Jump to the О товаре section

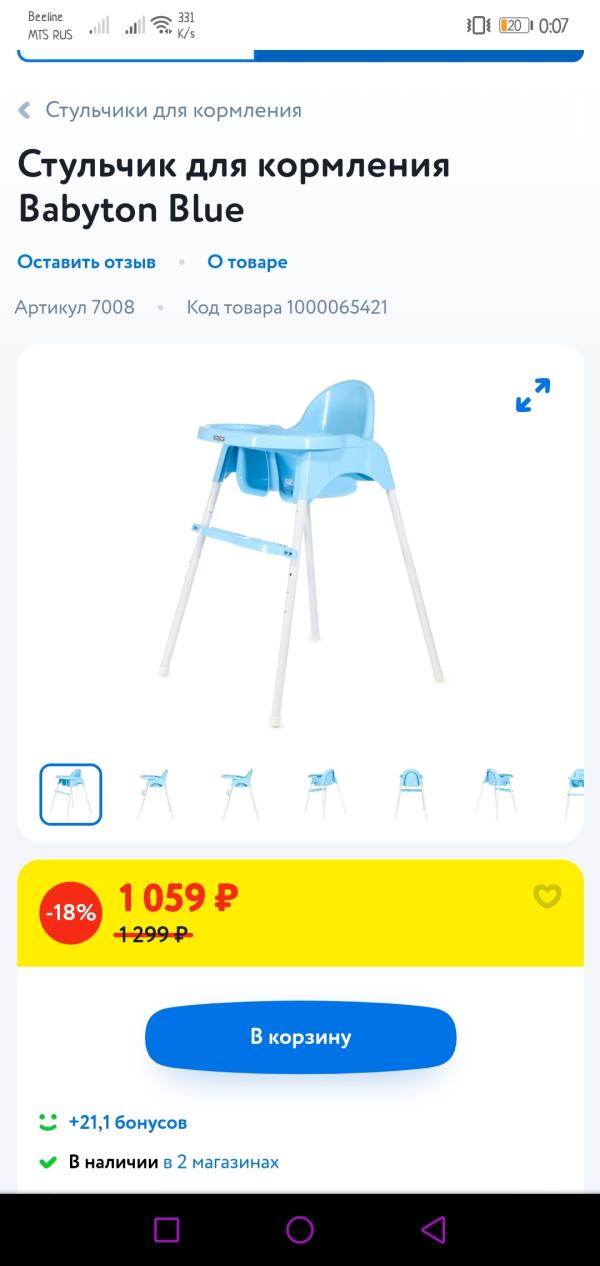247,262
